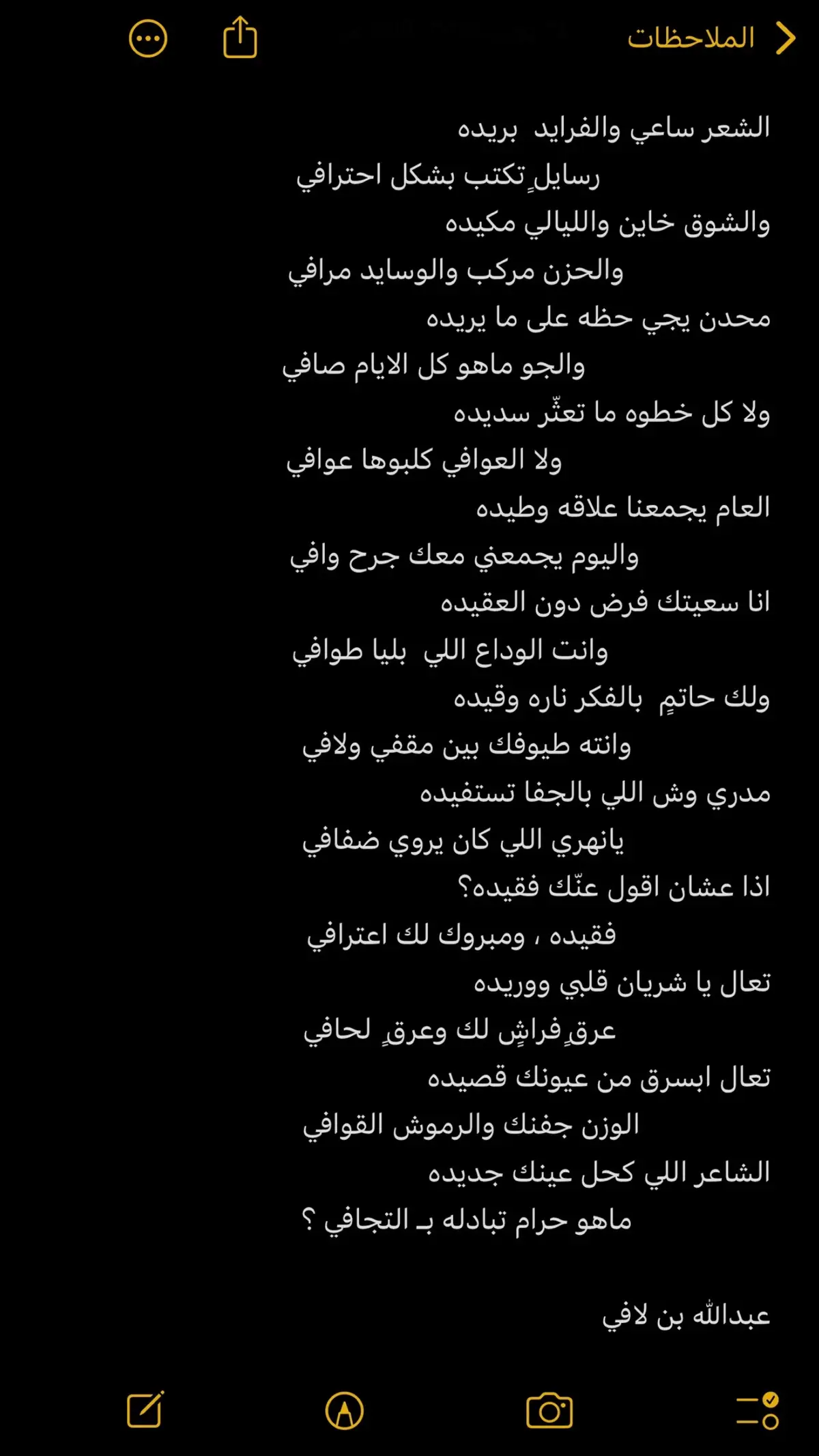Open the more options menu

click(x=148, y=38)
